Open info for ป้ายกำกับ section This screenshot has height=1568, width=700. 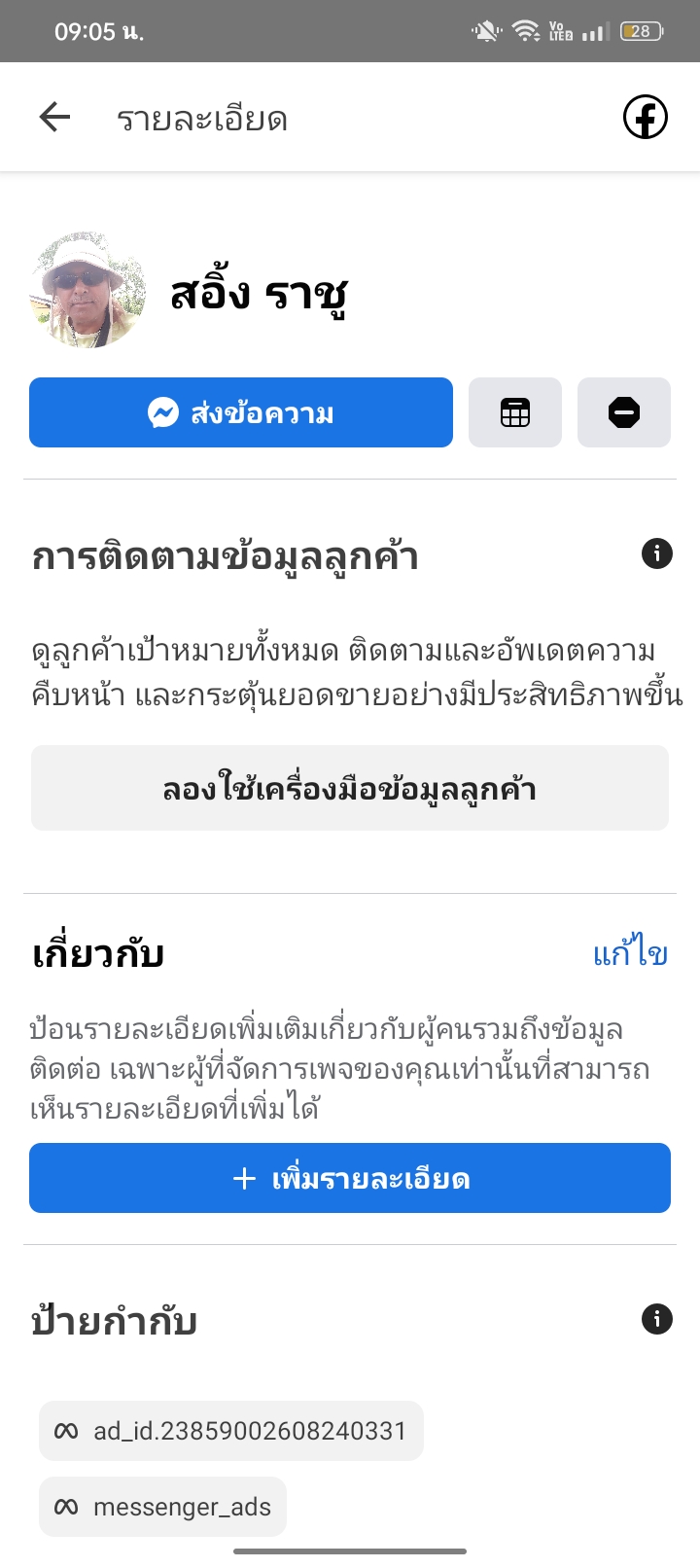[x=657, y=1319]
